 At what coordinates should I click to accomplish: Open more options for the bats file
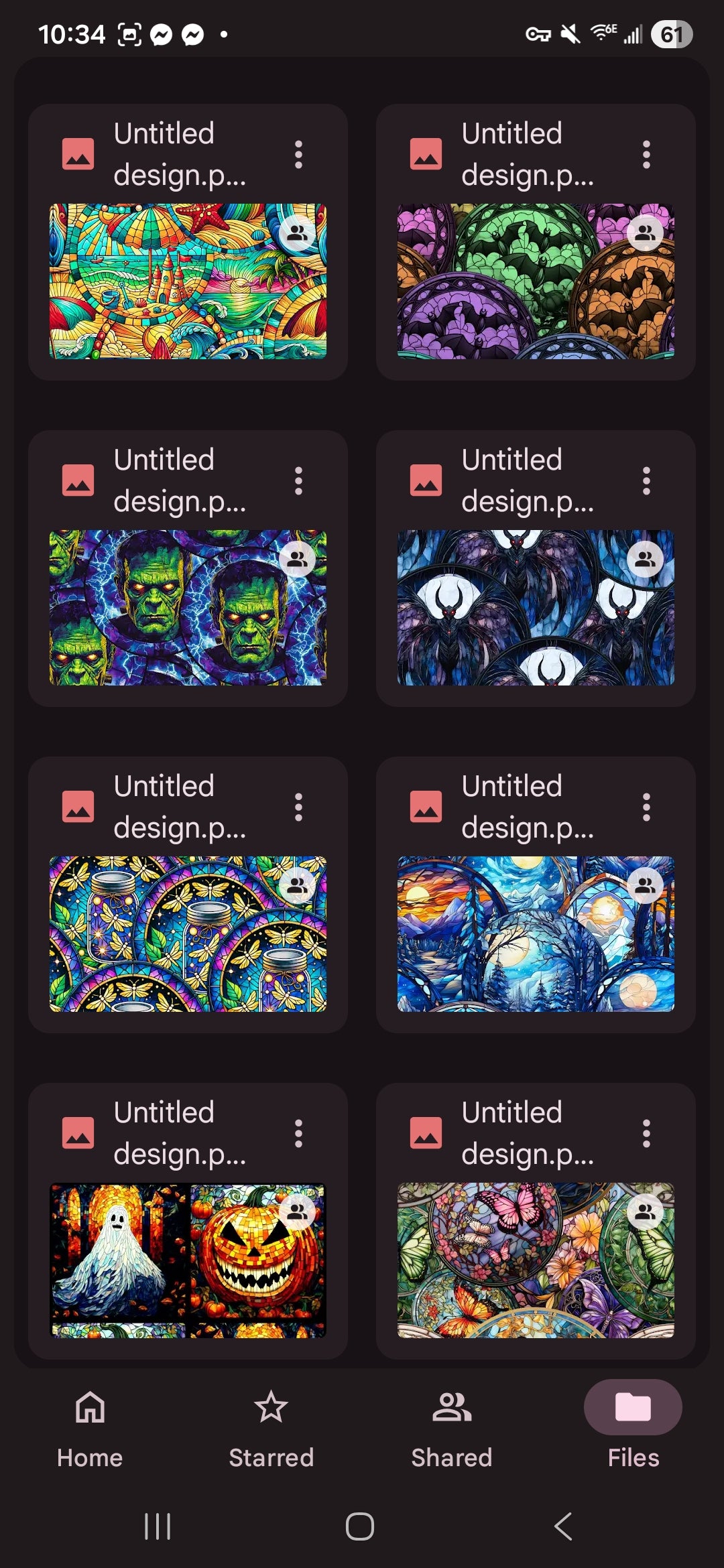[646, 155]
